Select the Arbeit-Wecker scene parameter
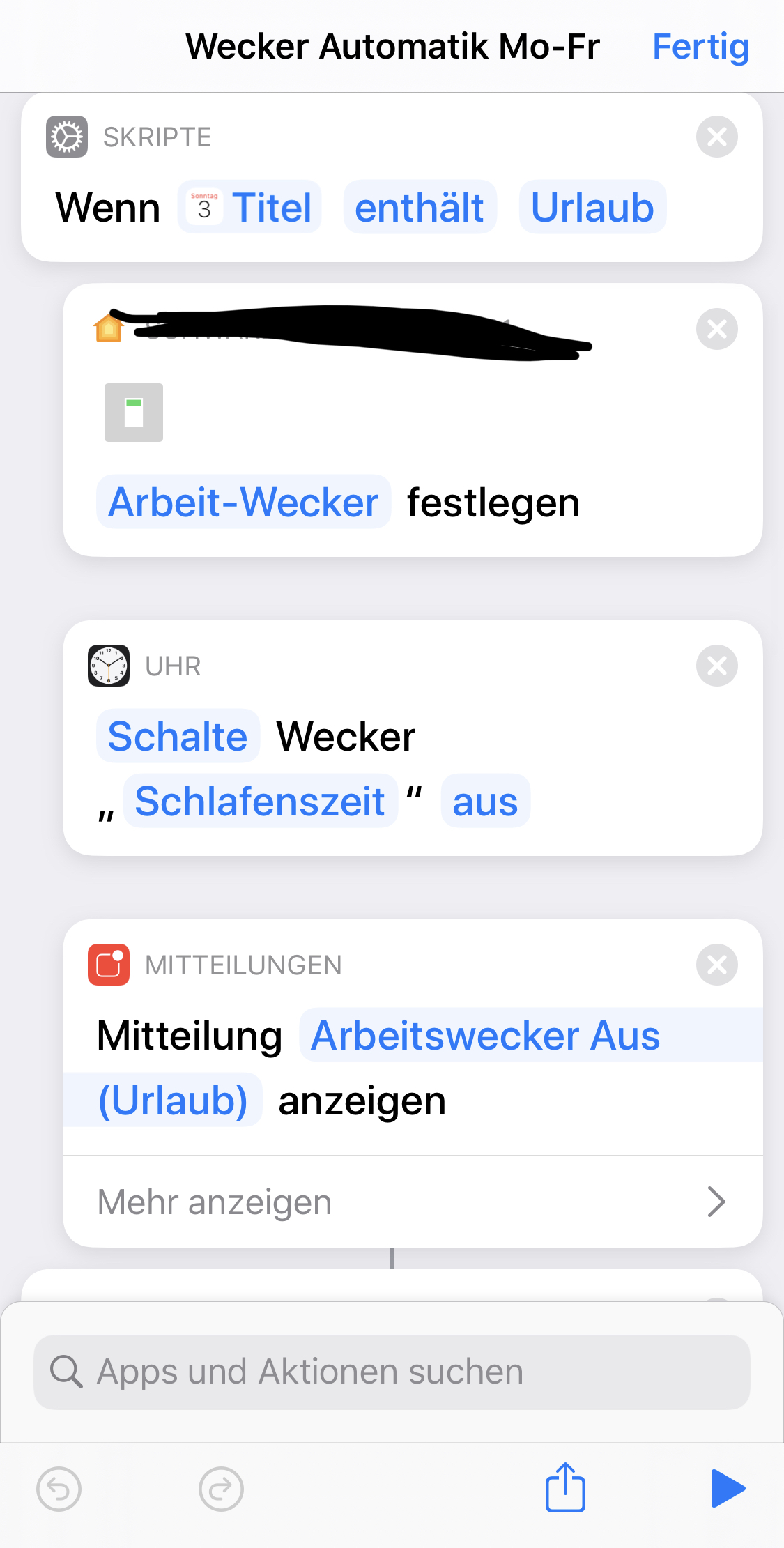This screenshot has height=1548, width=784. [243, 503]
